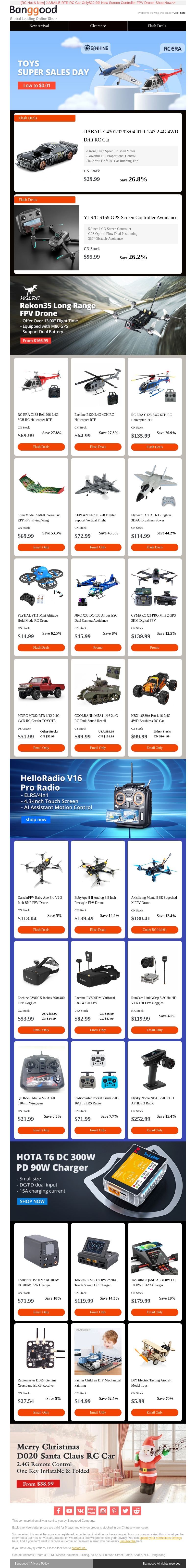Tap Email Only under ToolkitRC P200 V2 charger
Image resolution: width=196 pixels, height=1568 pixels.
click(x=41, y=1312)
